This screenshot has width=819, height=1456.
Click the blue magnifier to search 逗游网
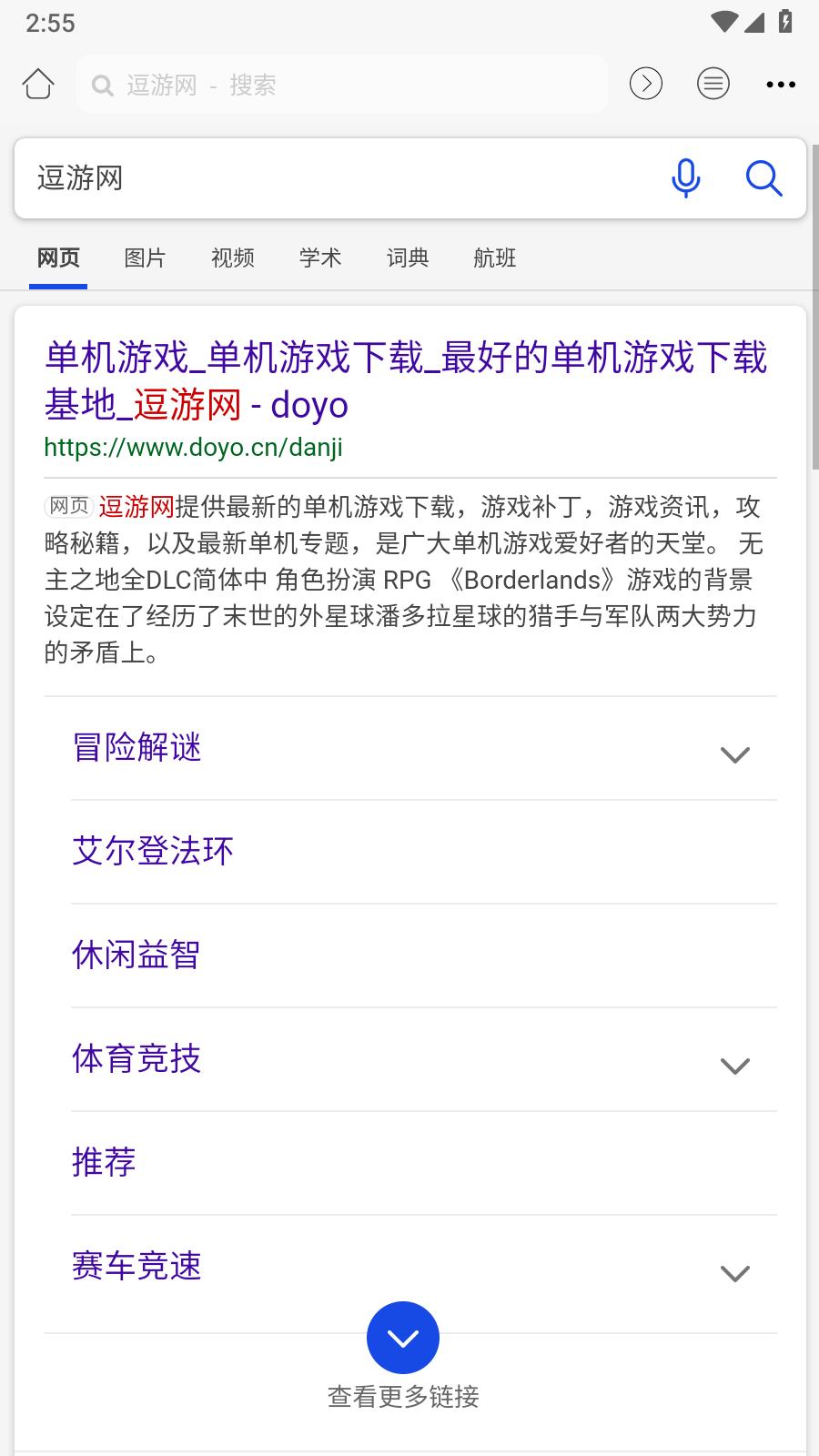(x=764, y=179)
